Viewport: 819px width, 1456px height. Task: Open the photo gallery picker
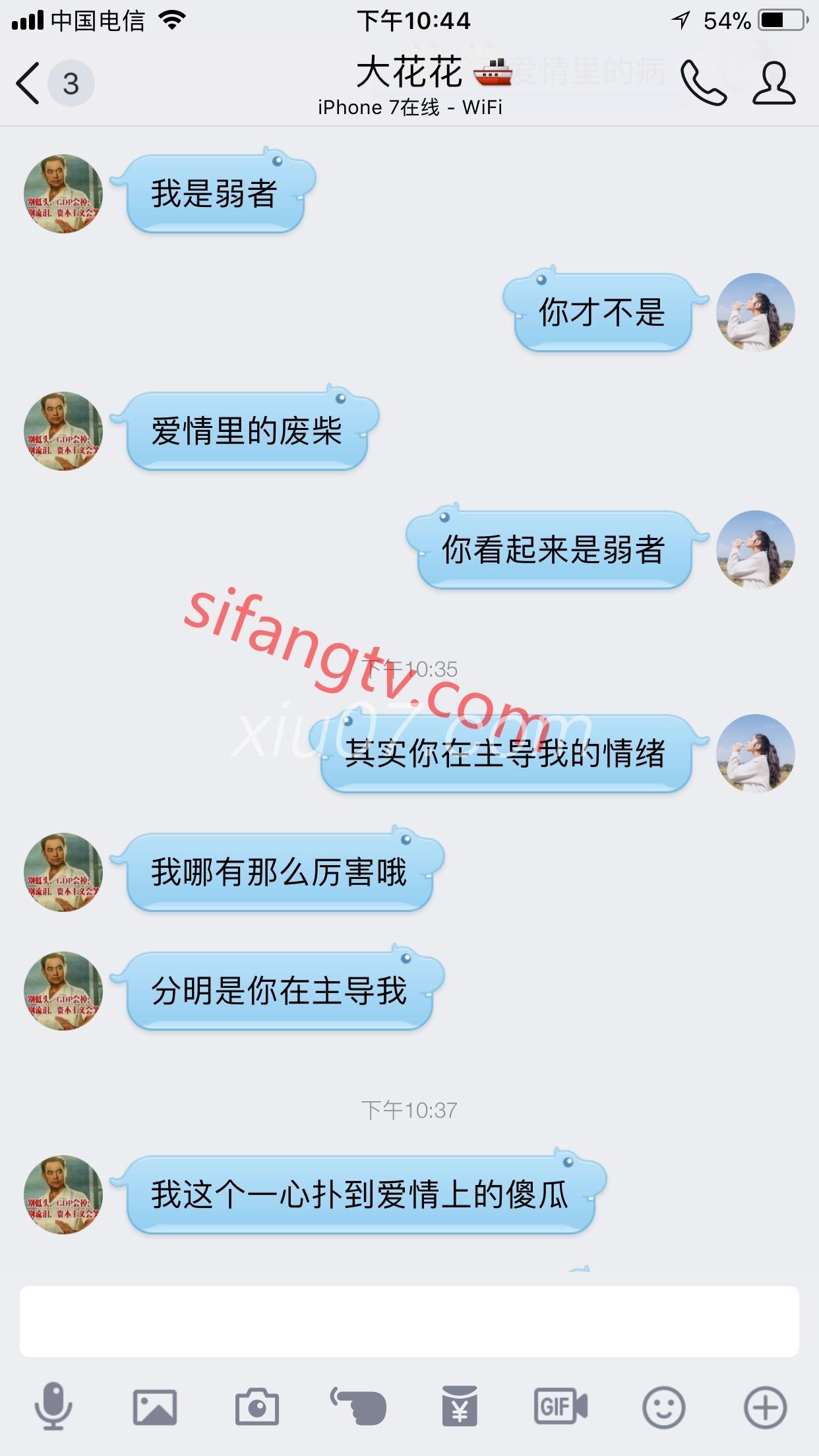[155, 1407]
